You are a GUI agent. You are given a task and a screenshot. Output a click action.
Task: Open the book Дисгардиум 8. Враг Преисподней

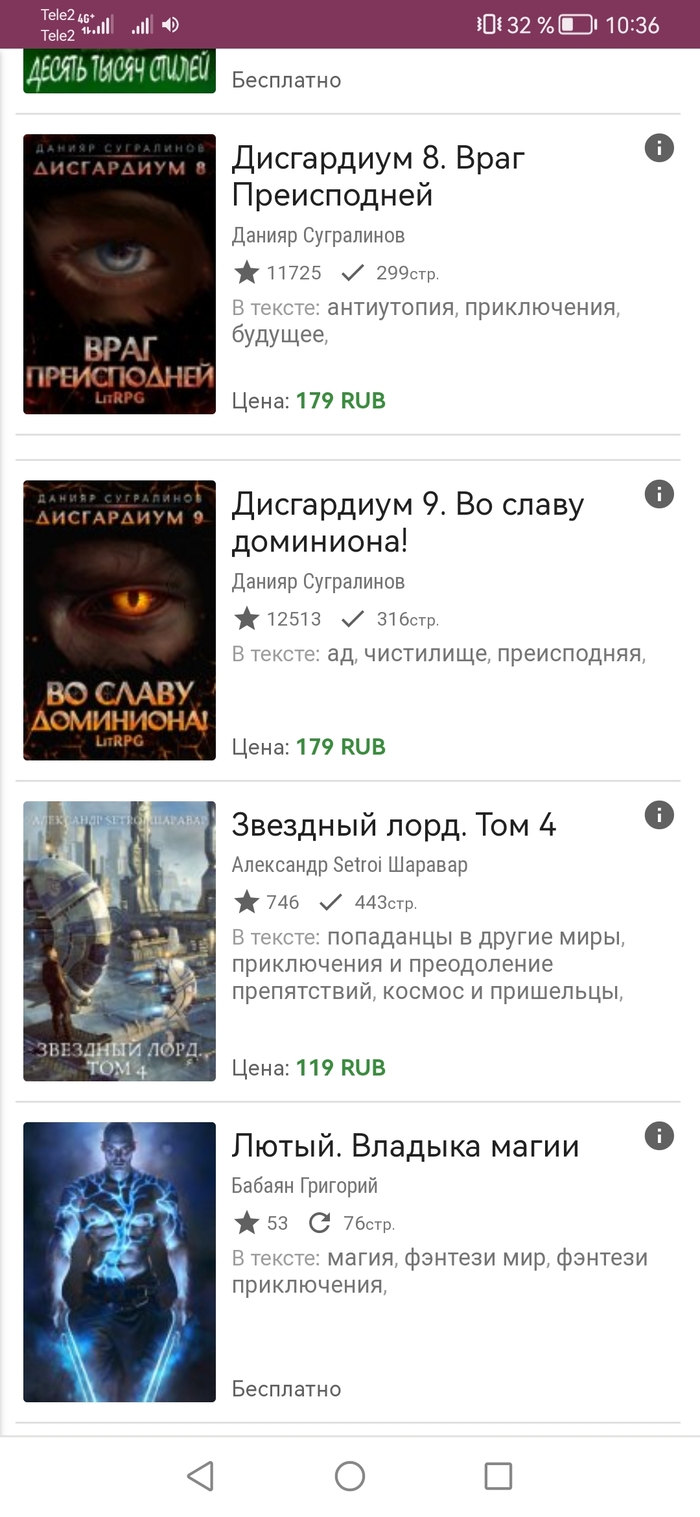(378, 176)
